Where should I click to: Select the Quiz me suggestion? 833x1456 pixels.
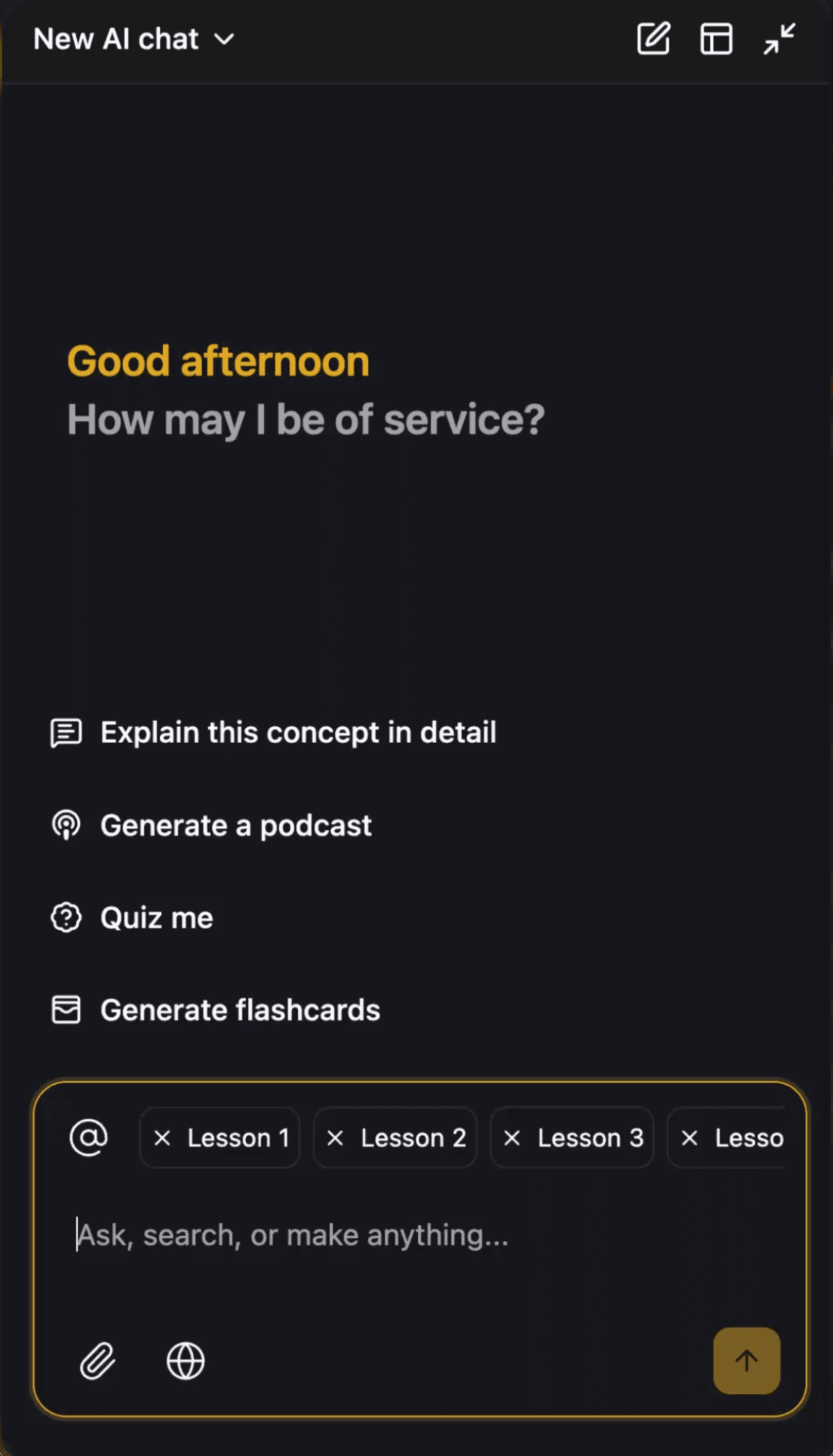pyautogui.click(x=156, y=918)
